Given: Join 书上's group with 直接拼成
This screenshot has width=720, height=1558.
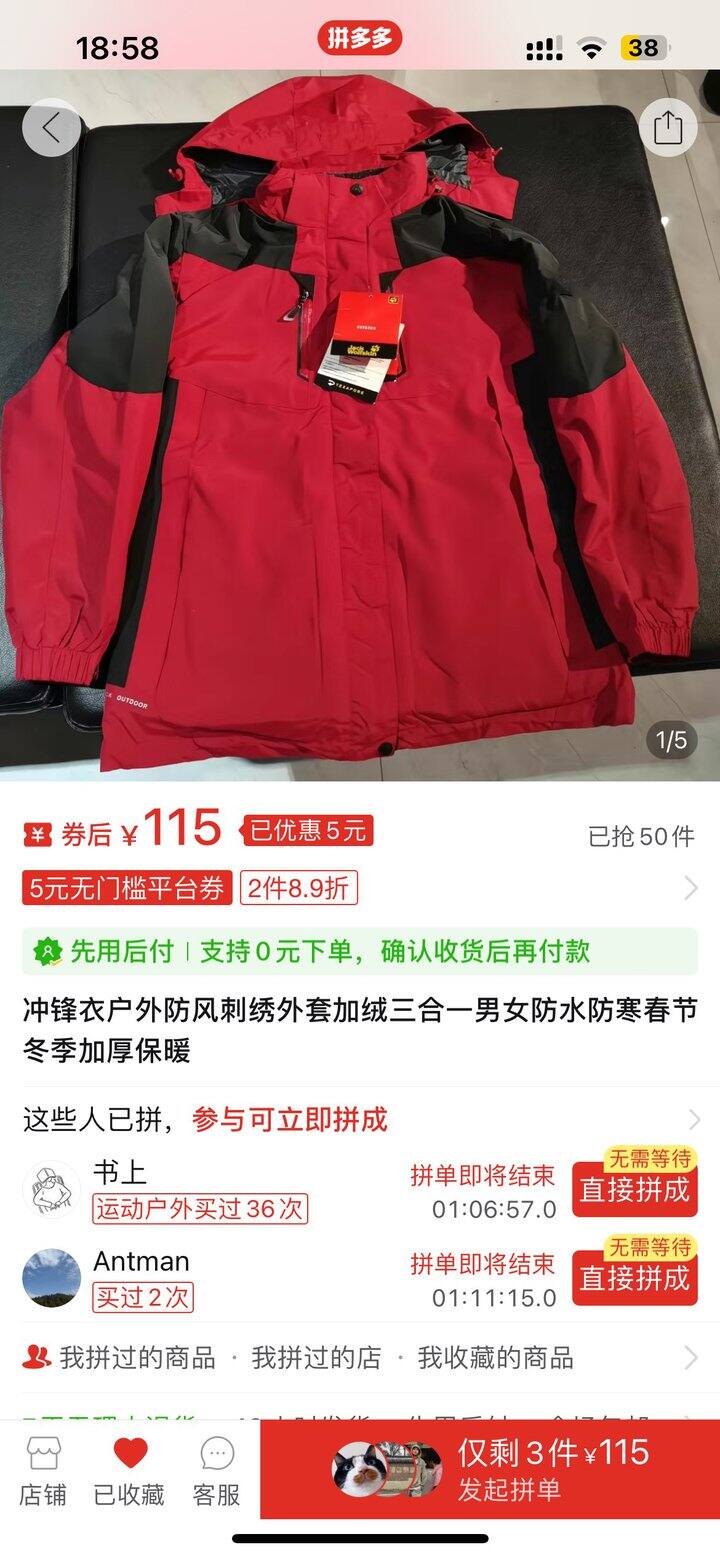Looking at the screenshot, I should 634,1190.
